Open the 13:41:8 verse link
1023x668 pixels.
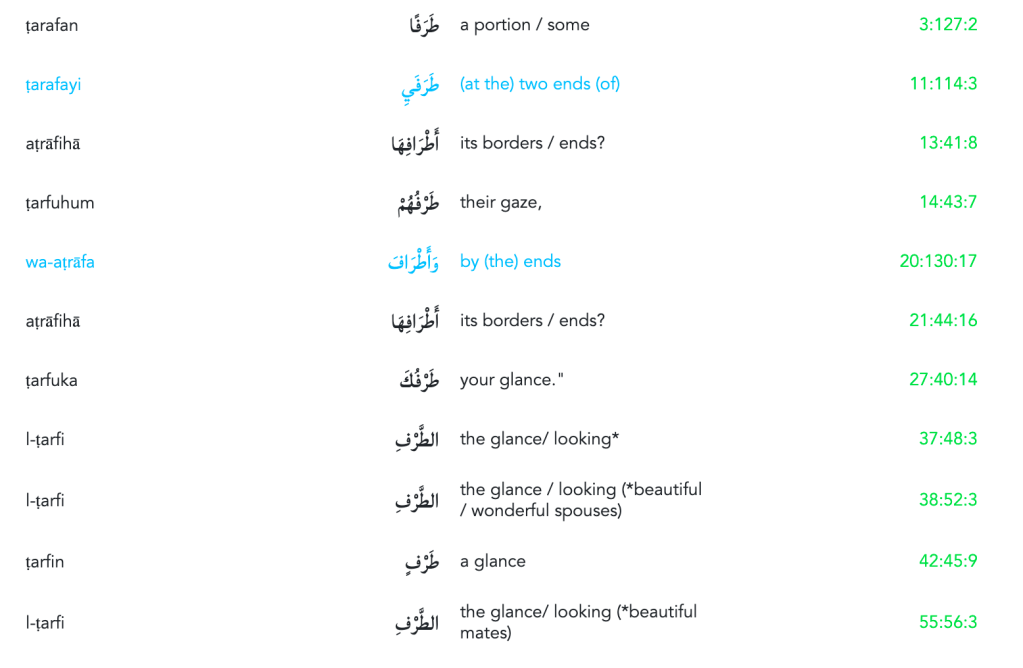947,143
